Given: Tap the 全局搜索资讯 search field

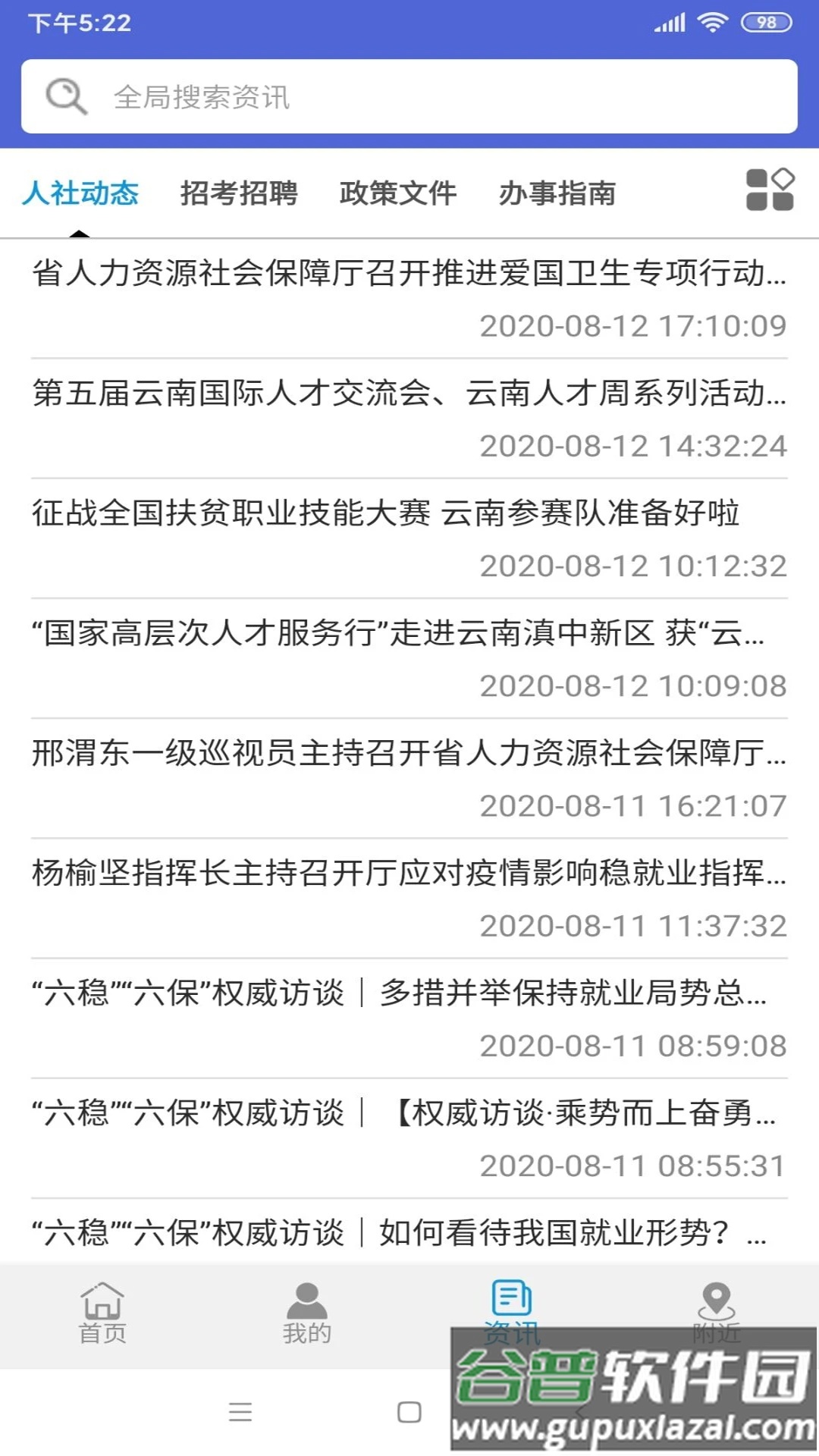Looking at the screenshot, I should 409,96.
